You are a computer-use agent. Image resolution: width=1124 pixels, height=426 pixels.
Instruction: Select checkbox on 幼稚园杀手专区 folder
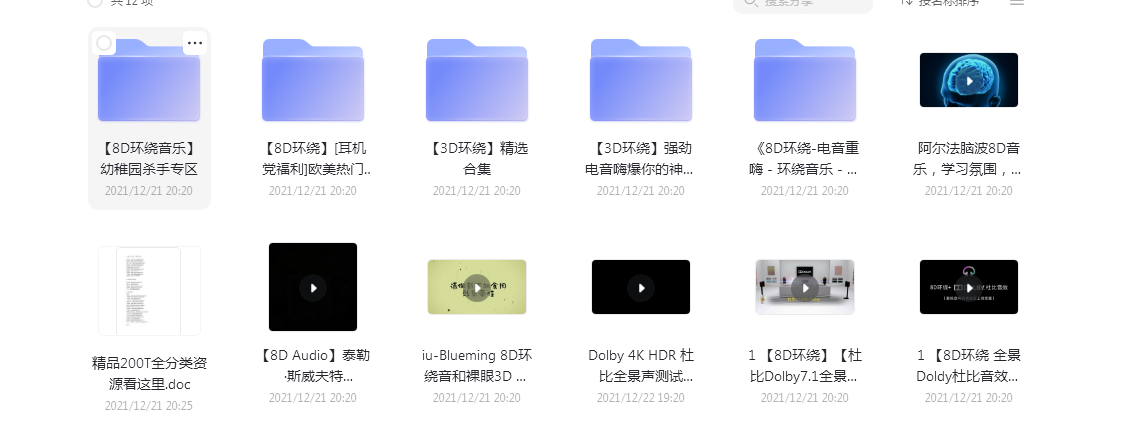point(105,43)
